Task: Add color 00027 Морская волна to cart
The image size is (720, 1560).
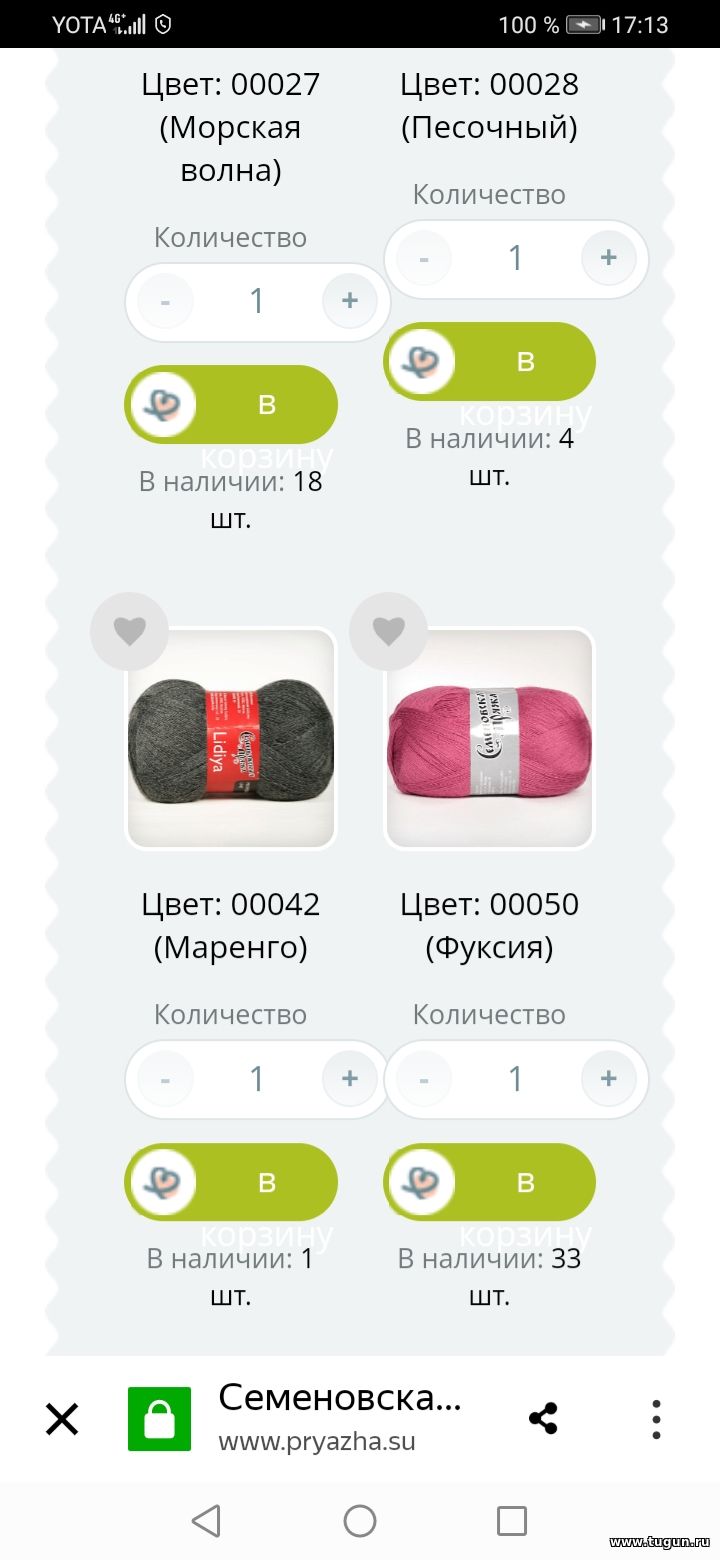Action: pos(231,404)
